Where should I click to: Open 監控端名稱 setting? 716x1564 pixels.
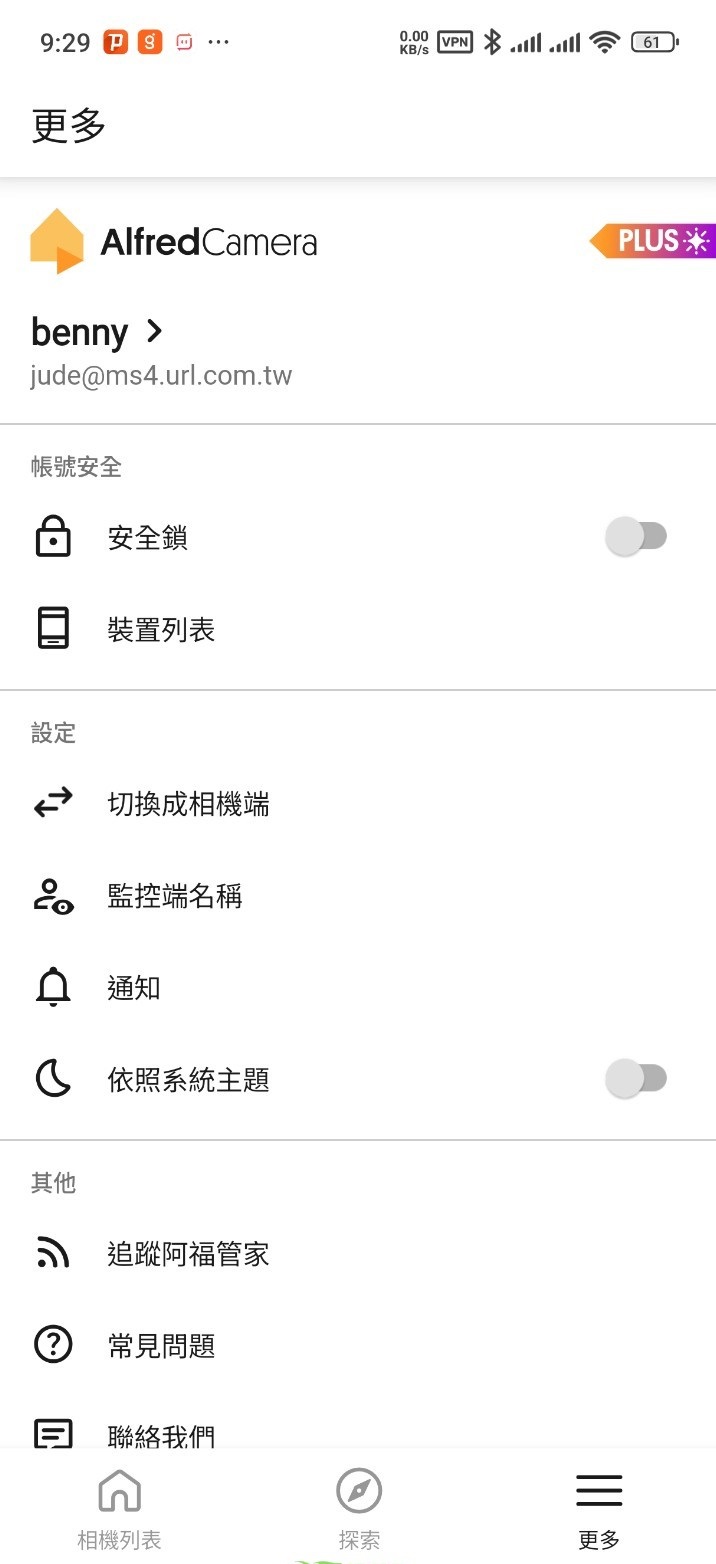coord(174,896)
